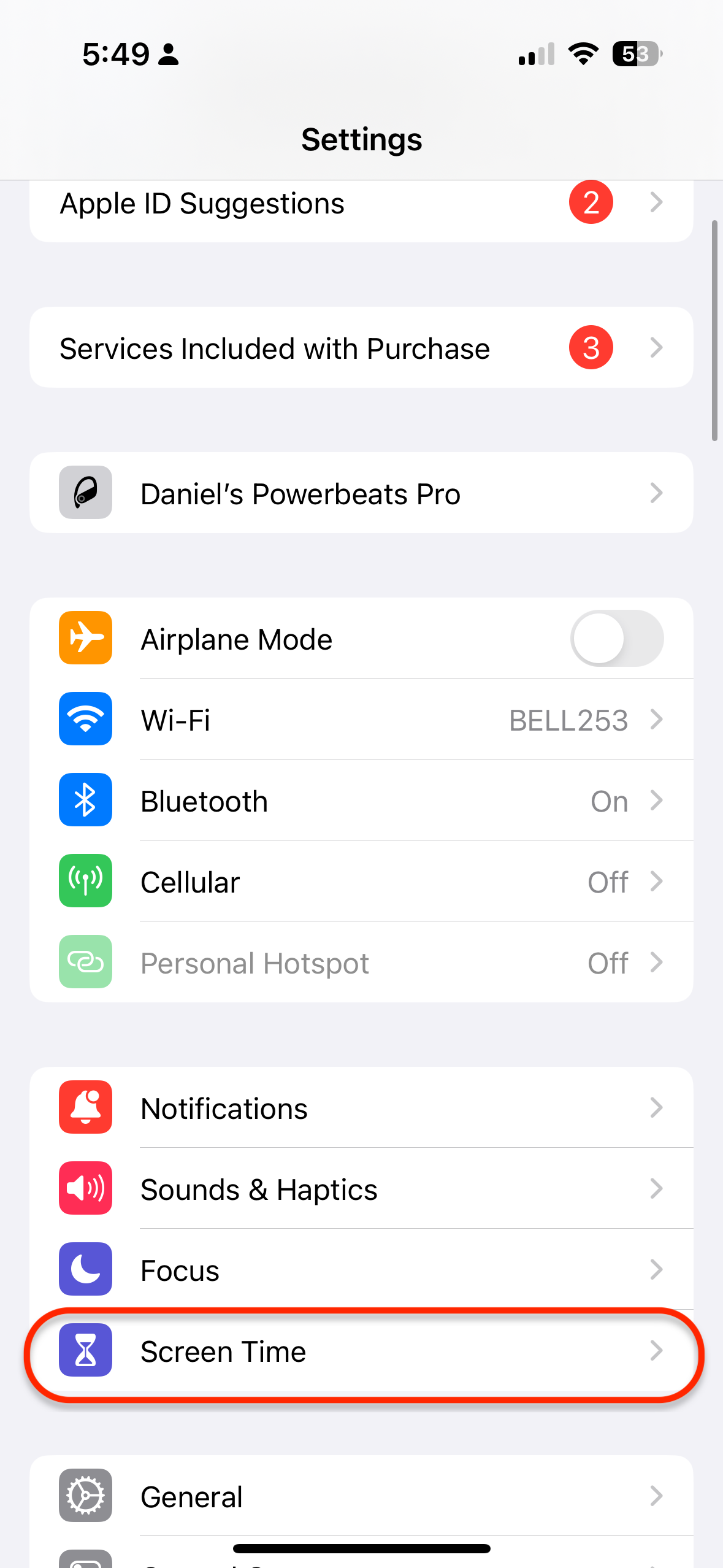
Task: Open Services Included with Purchase
Action: click(x=361, y=347)
